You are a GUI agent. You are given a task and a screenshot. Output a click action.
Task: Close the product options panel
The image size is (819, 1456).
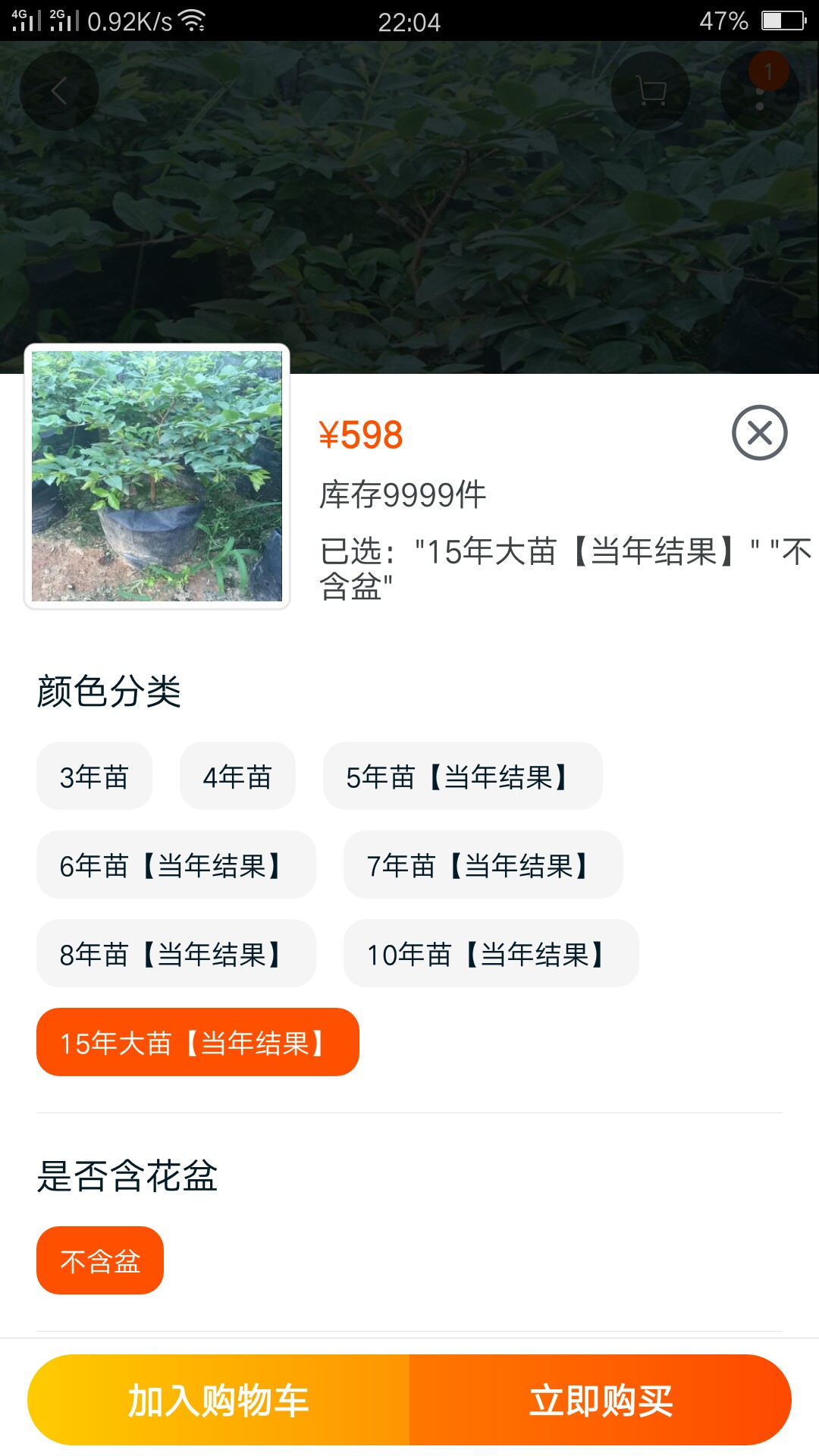[x=759, y=433]
